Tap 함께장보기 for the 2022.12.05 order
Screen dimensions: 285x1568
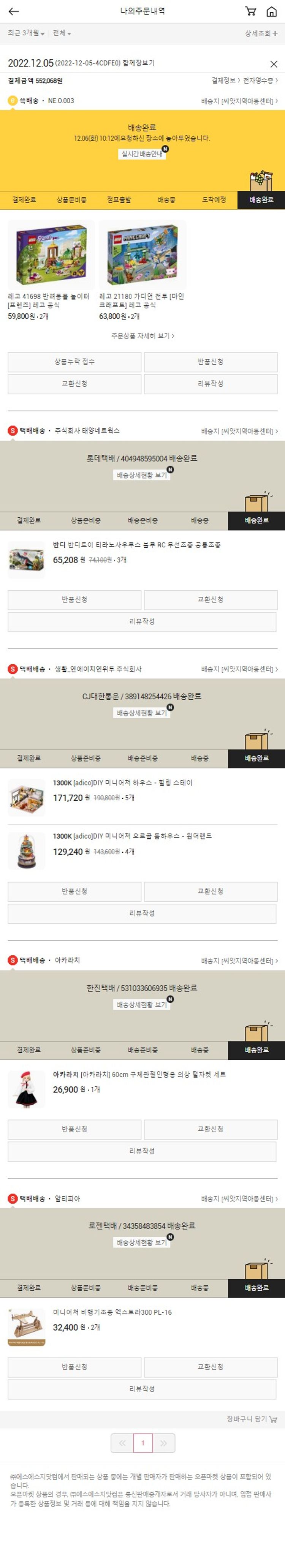[139, 63]
